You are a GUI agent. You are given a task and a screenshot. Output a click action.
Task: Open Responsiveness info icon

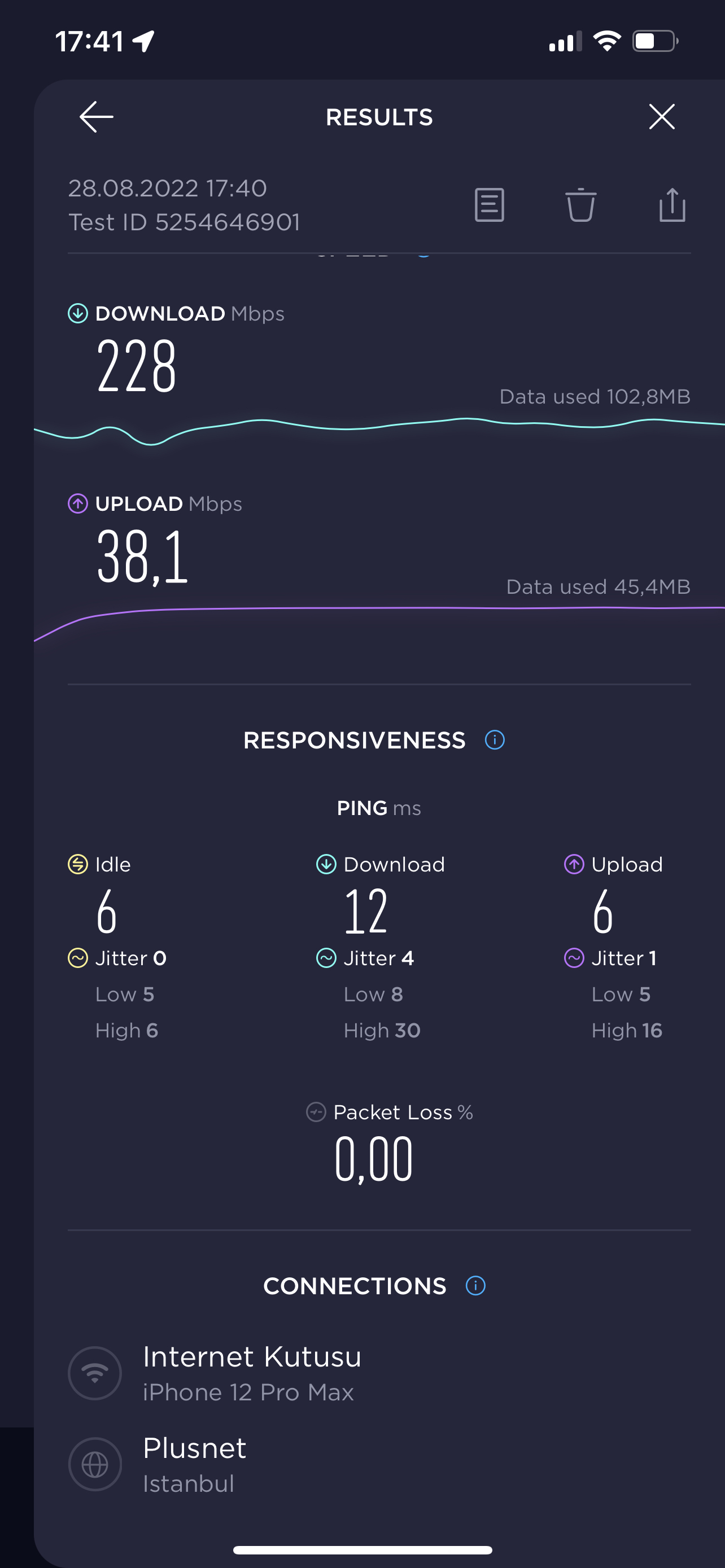(494, 740)
